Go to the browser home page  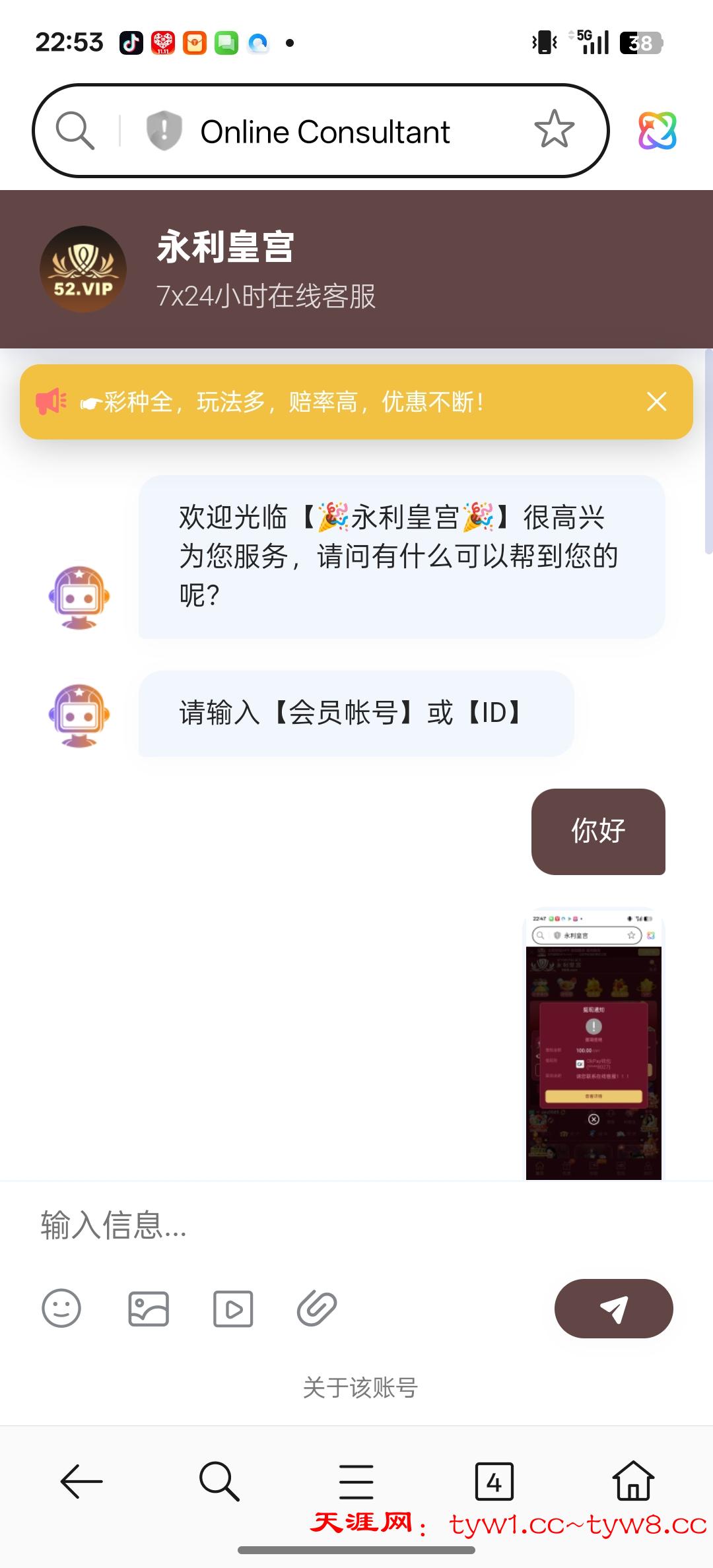tap(632, 1481)
